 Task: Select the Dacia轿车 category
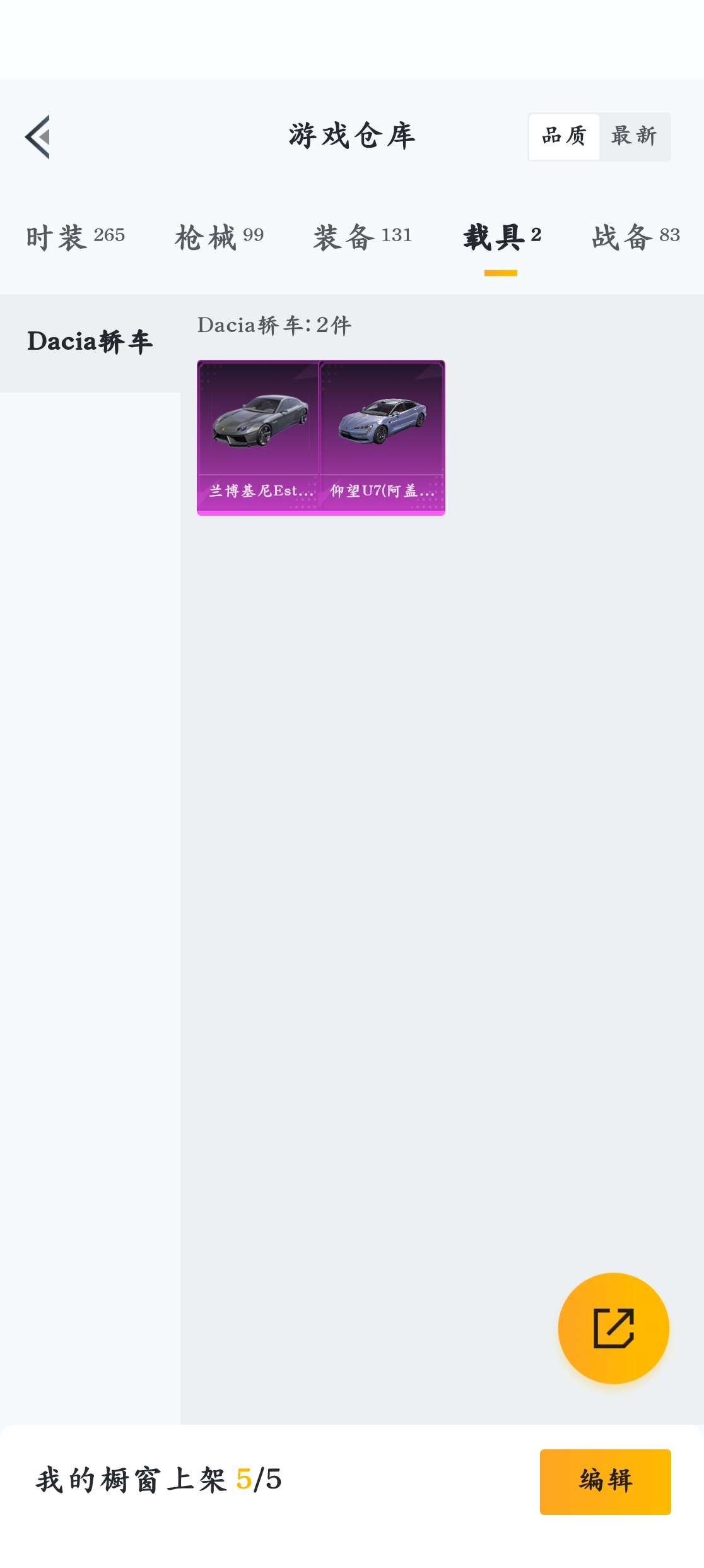90,342
